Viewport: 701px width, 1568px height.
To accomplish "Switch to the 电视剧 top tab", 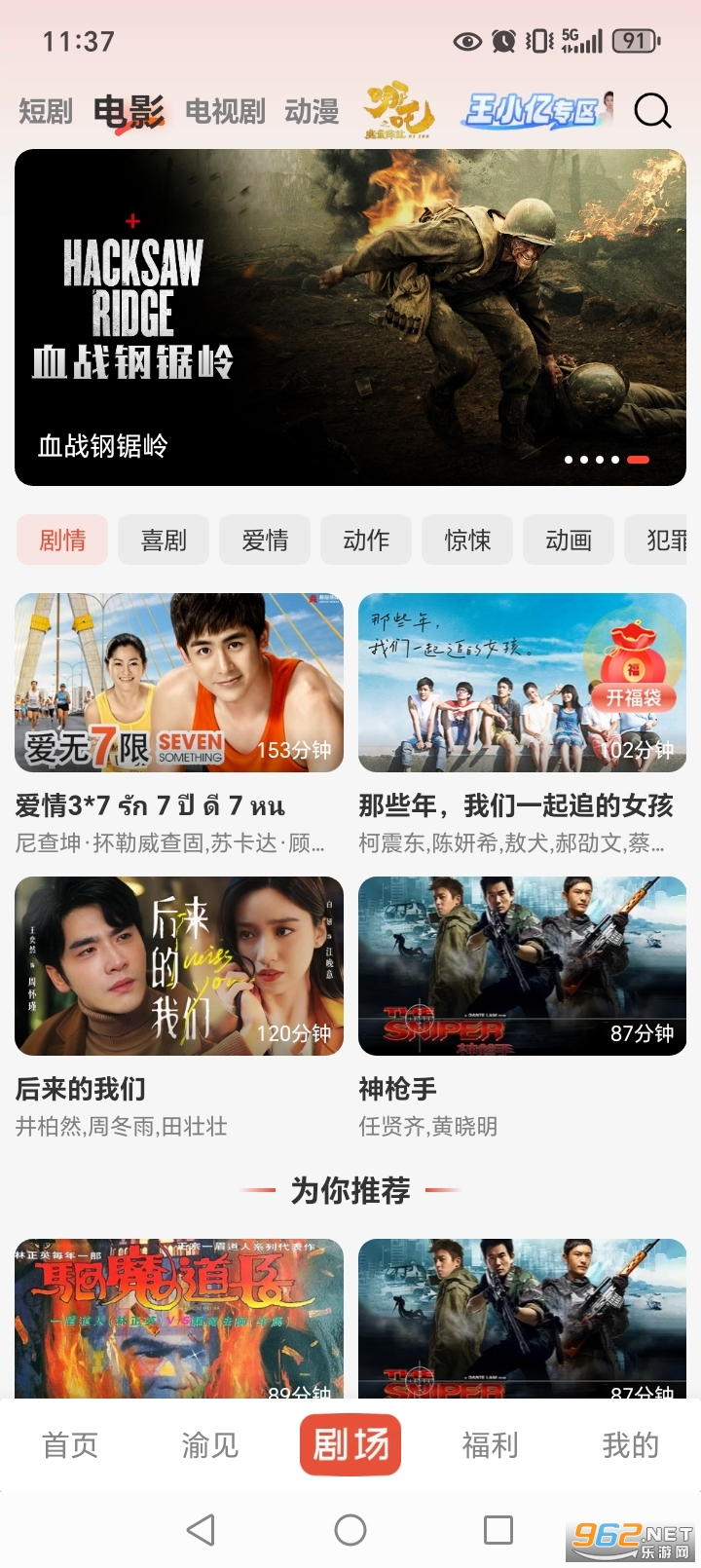I will click(x=225, y=112).
